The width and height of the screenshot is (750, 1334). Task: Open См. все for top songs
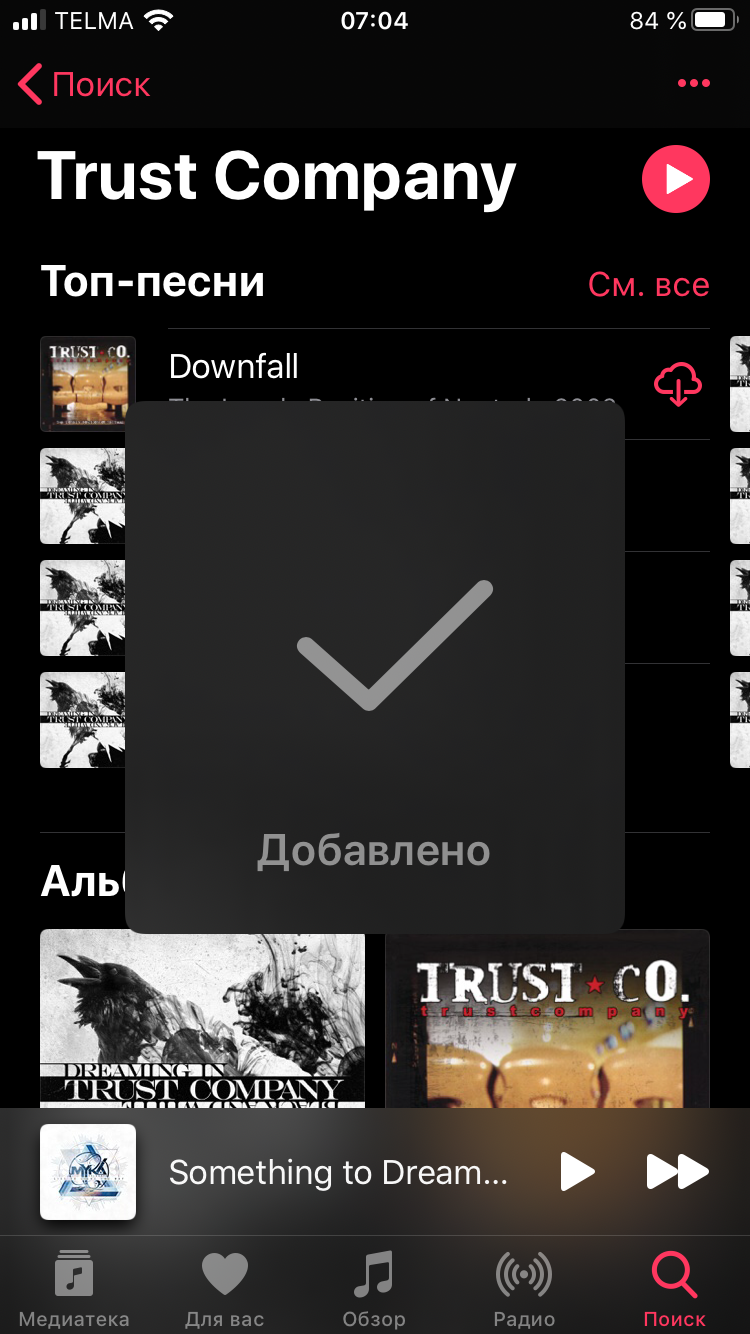tap(648, 285)
